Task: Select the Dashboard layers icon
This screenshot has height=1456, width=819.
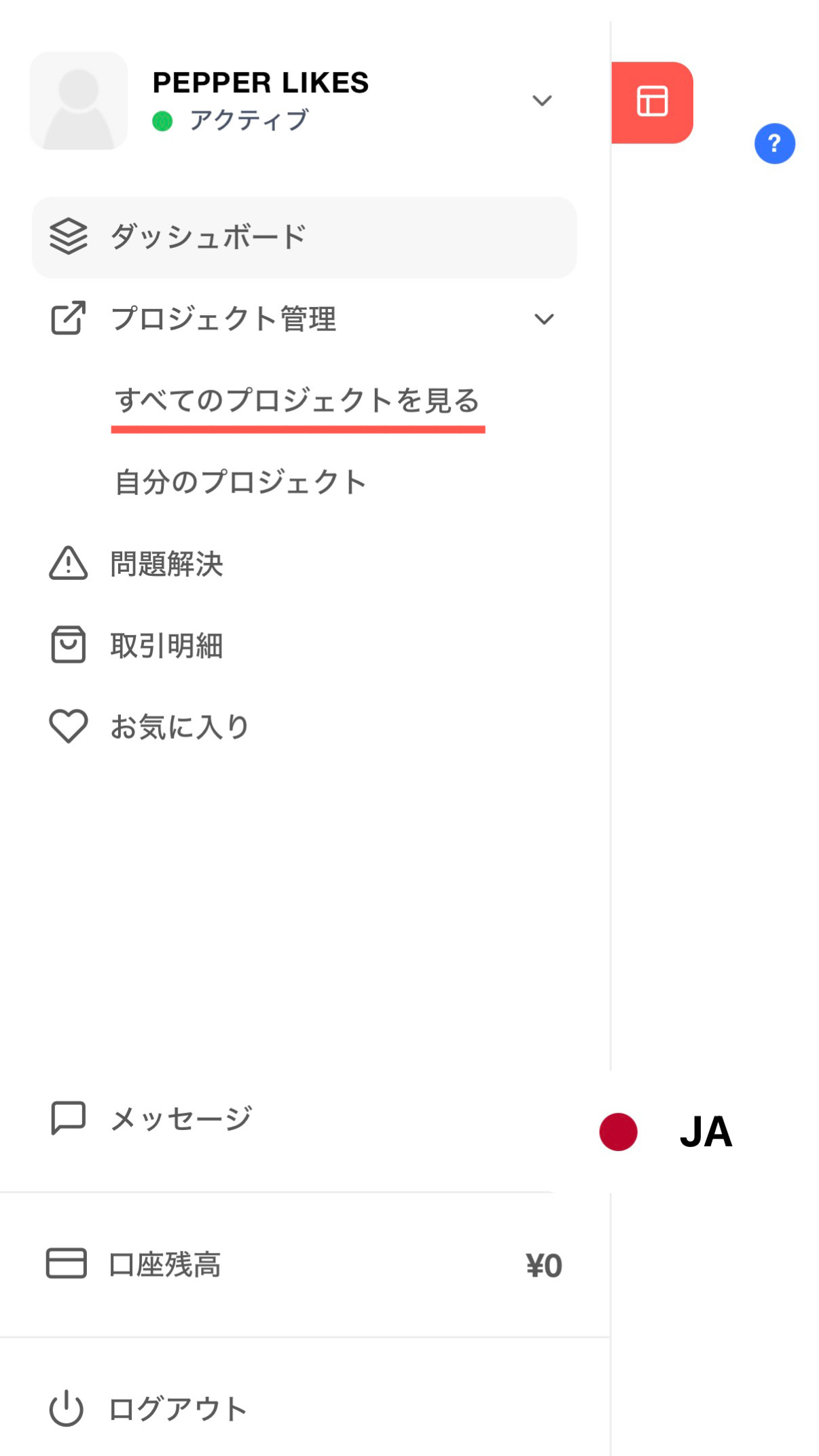Action: [68, 236]
